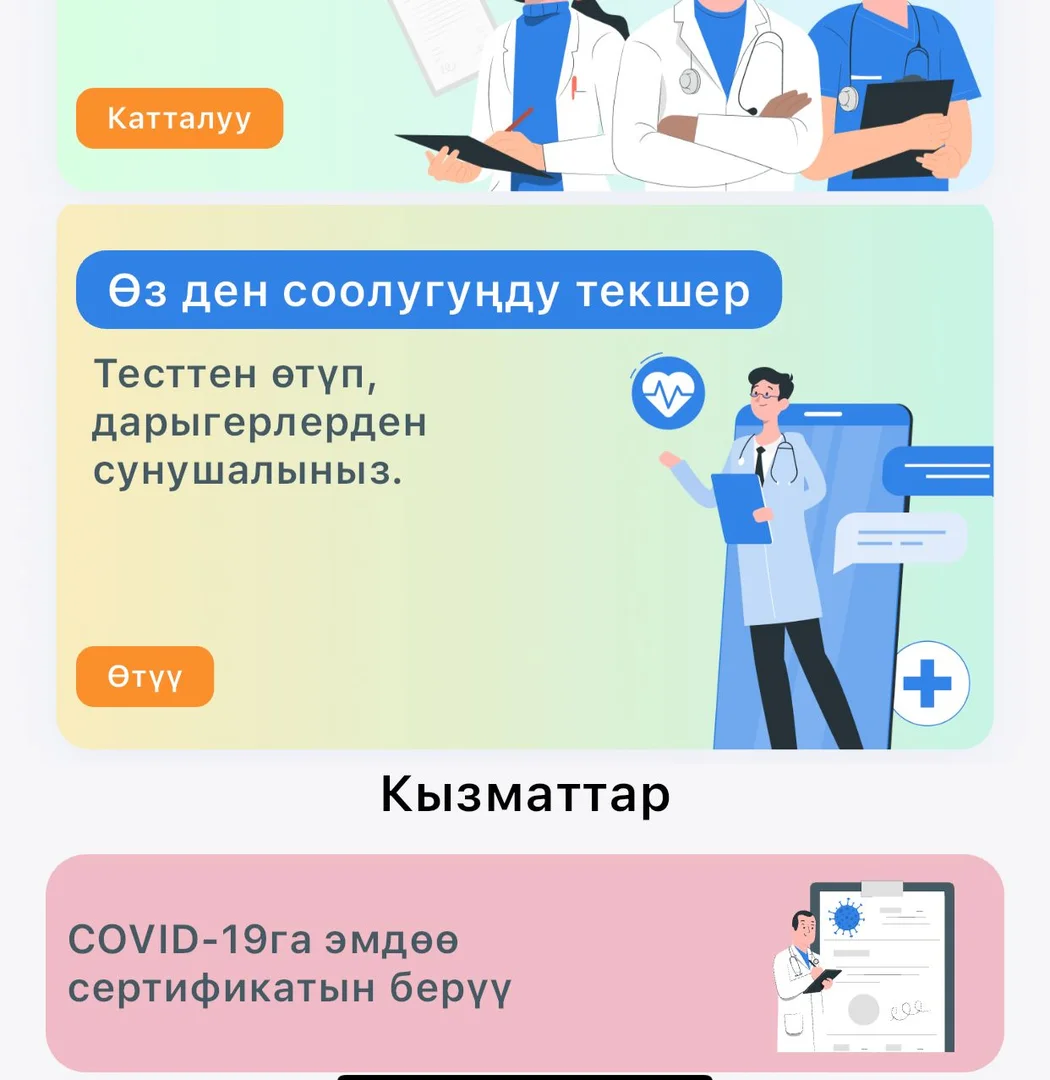Open the COVID-19га эмдөө сертификатын берүү card
1050x1080 pixels.
pyautogui.click(x=524, y=962)
